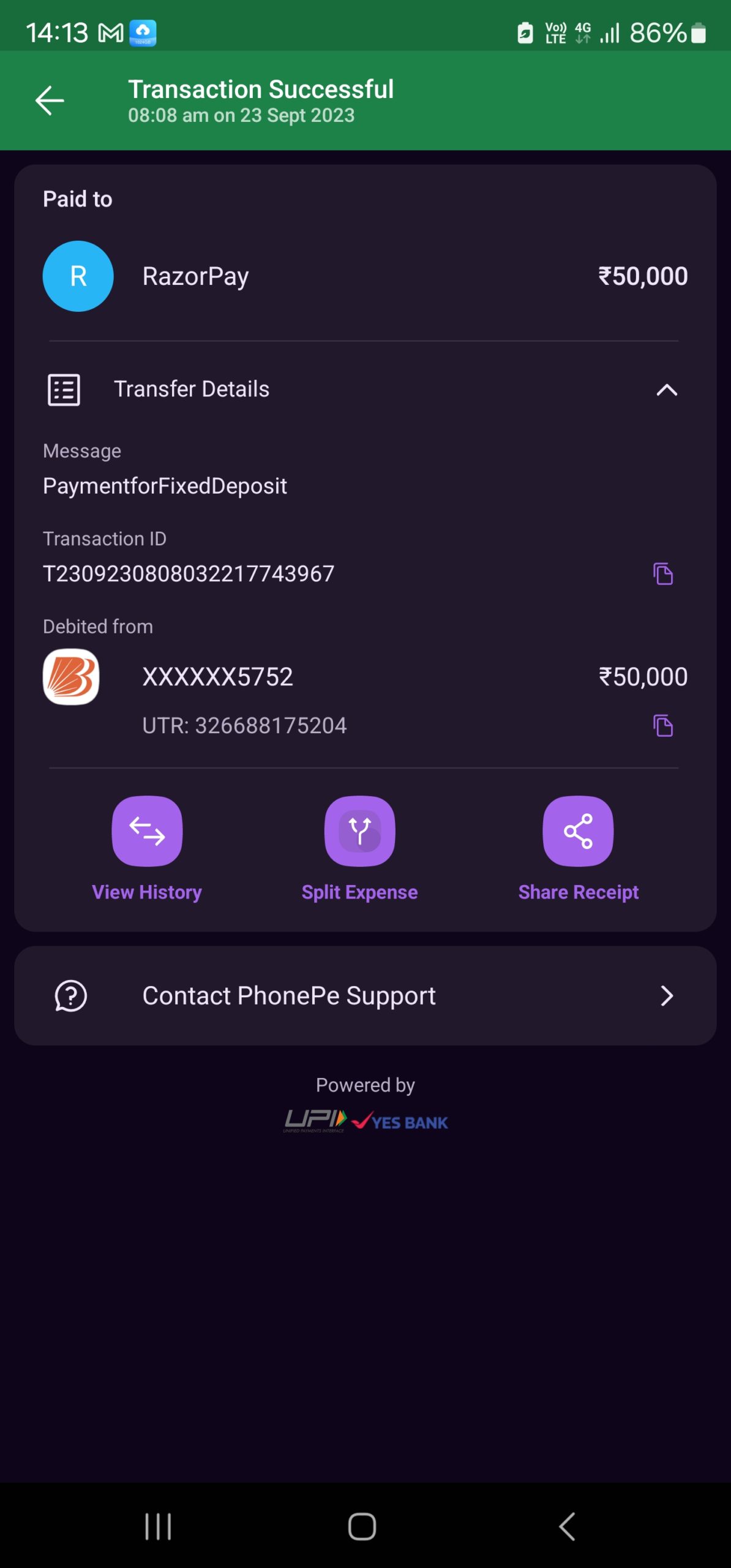This screenshot has width=731, height=1568.
Task: Open Contact PhonePe Support
Action: 365,995
